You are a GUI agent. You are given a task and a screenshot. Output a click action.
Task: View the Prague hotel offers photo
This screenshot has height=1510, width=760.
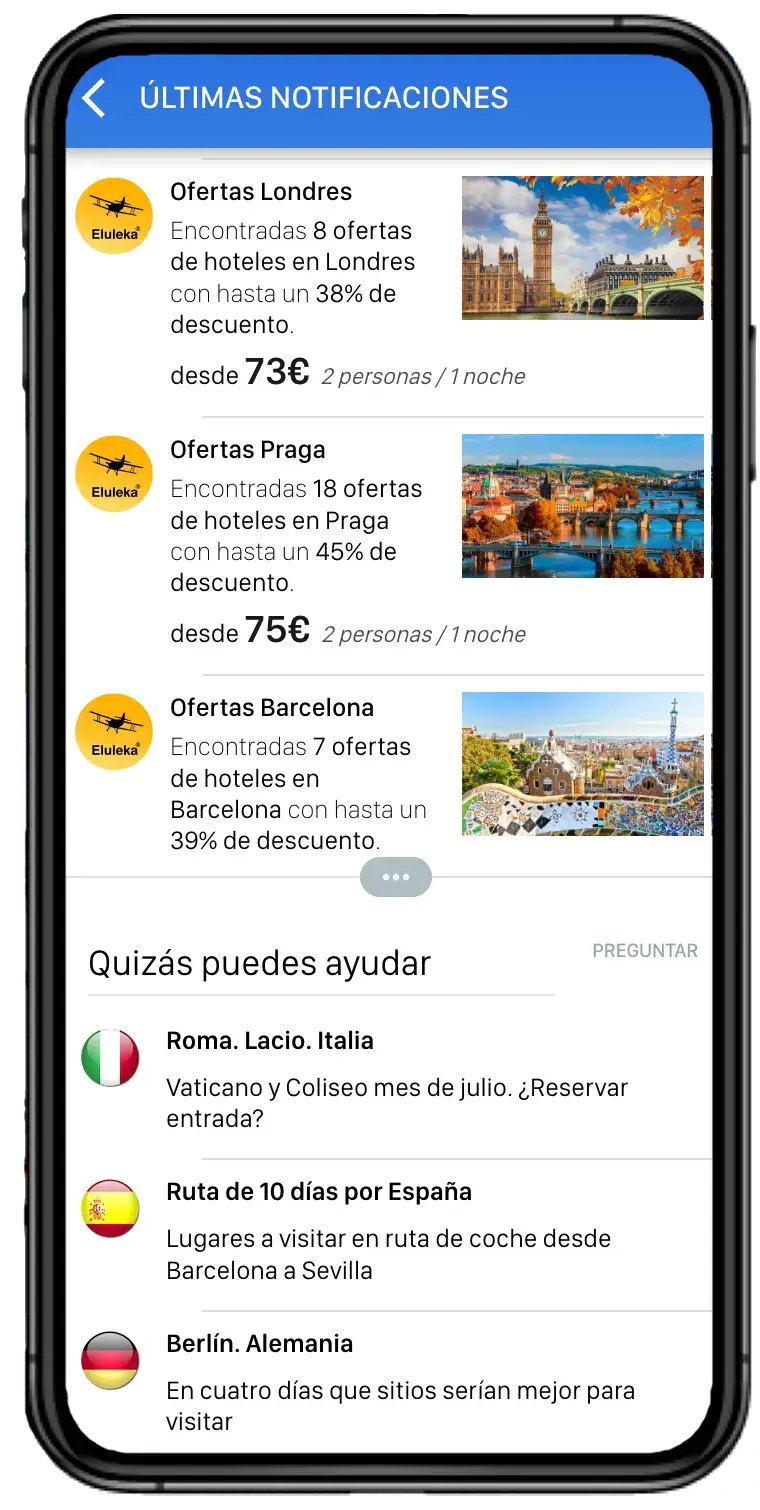coord(584,506)
